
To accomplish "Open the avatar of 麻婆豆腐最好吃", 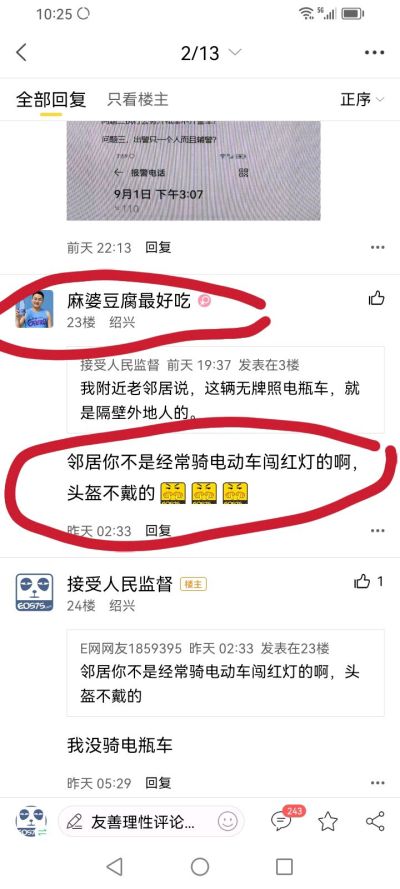I will pos(34,309).
